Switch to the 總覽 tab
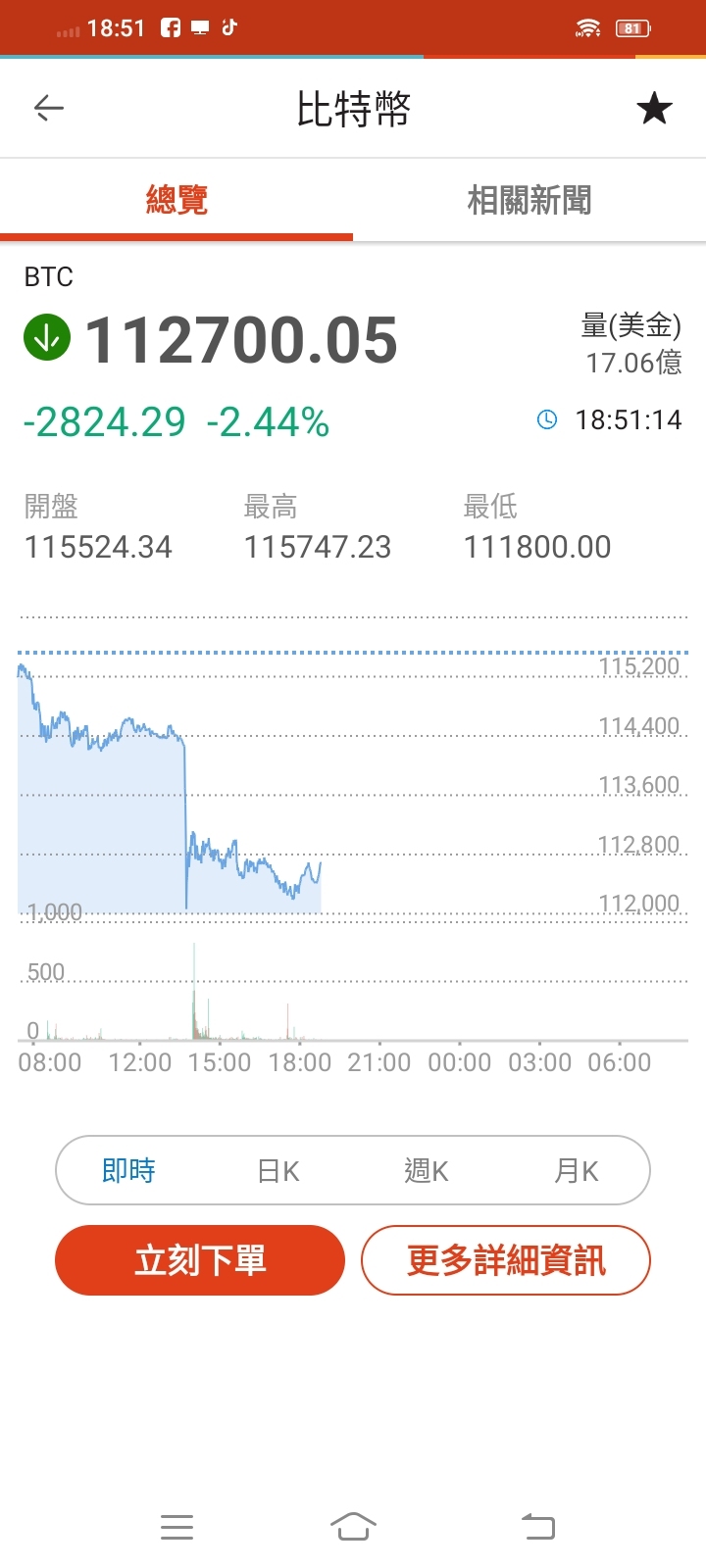This screenshot has height=1568, width=706. 176,200
